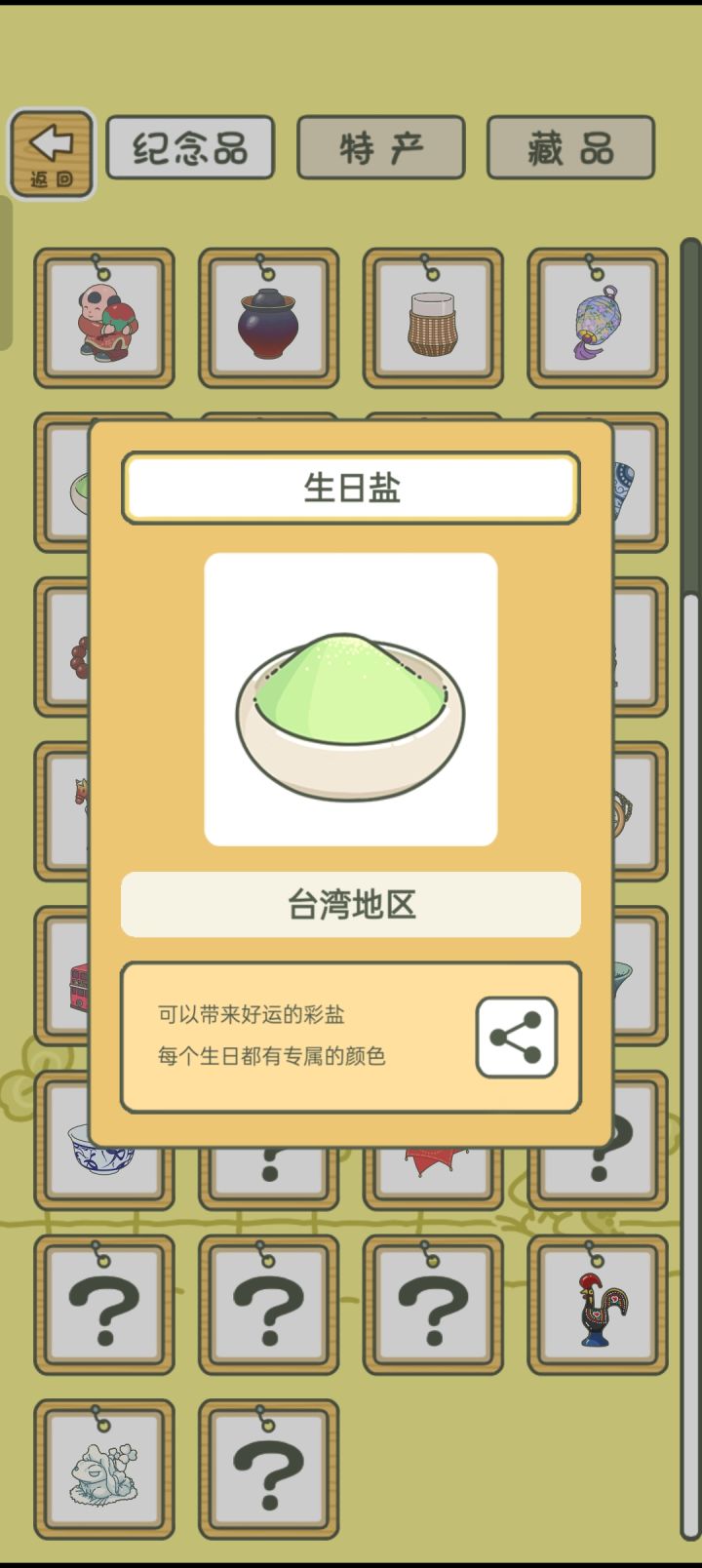Select the doll figurine souvenir
This screenshot has width=702, height=1568.
pyautogui.click(x=104, y=319)
